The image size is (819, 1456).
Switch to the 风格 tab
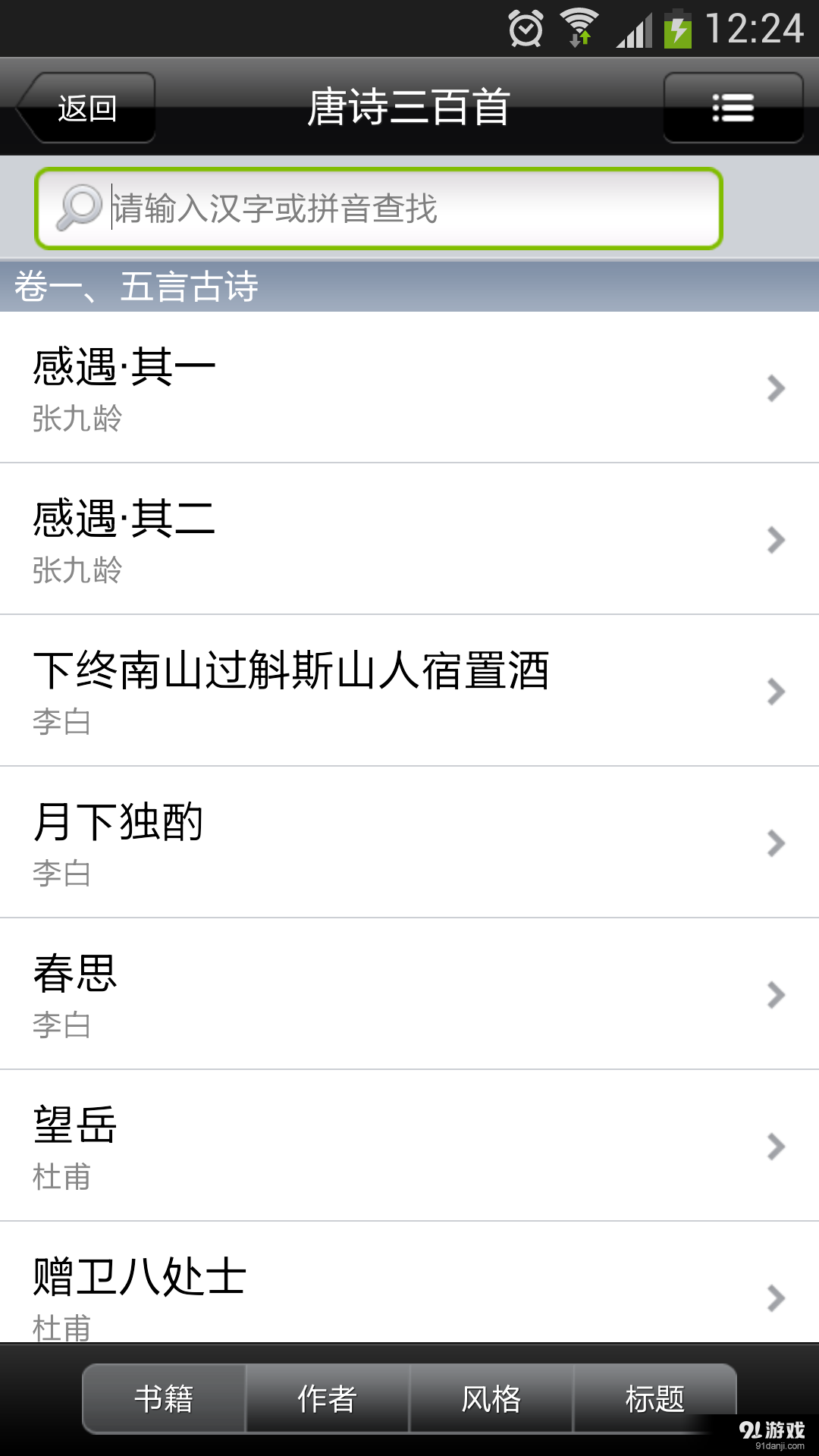click(x=491, y=1399)
